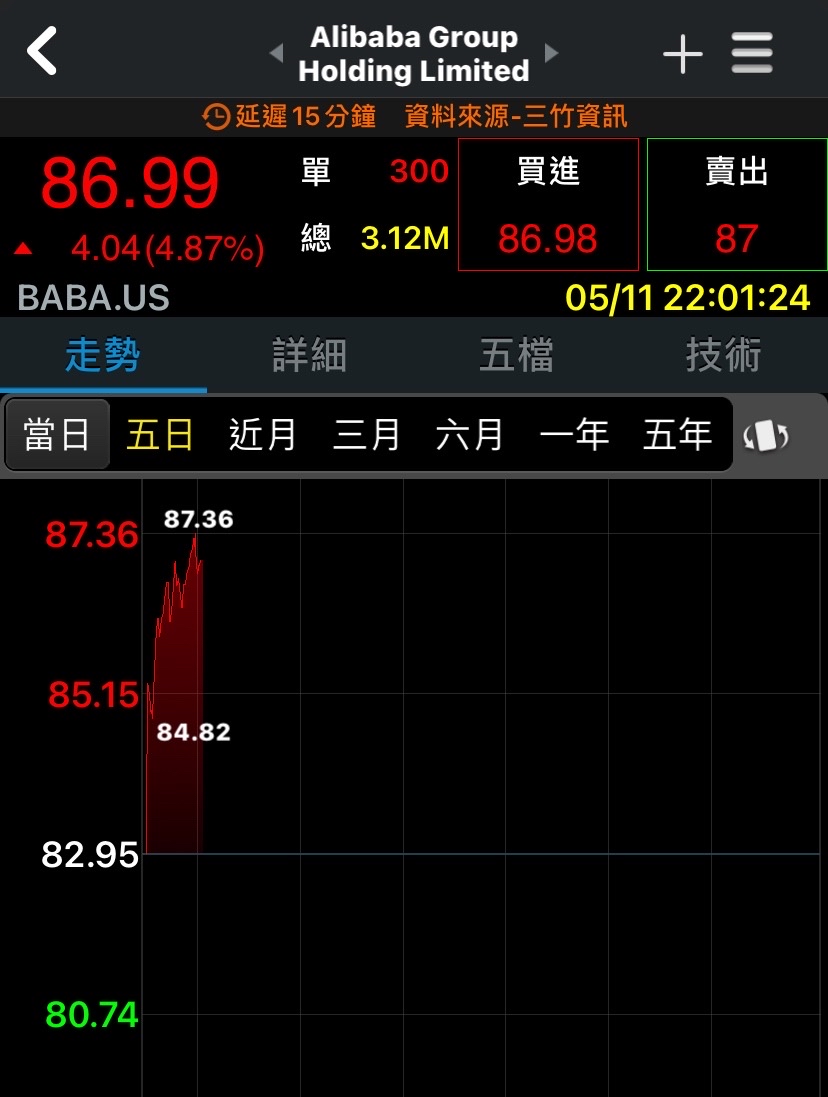Viewport: 828px width, 1097px height.
Task: Tap the 買進 buy box at 86.98
Action: (x=548, y=205)
